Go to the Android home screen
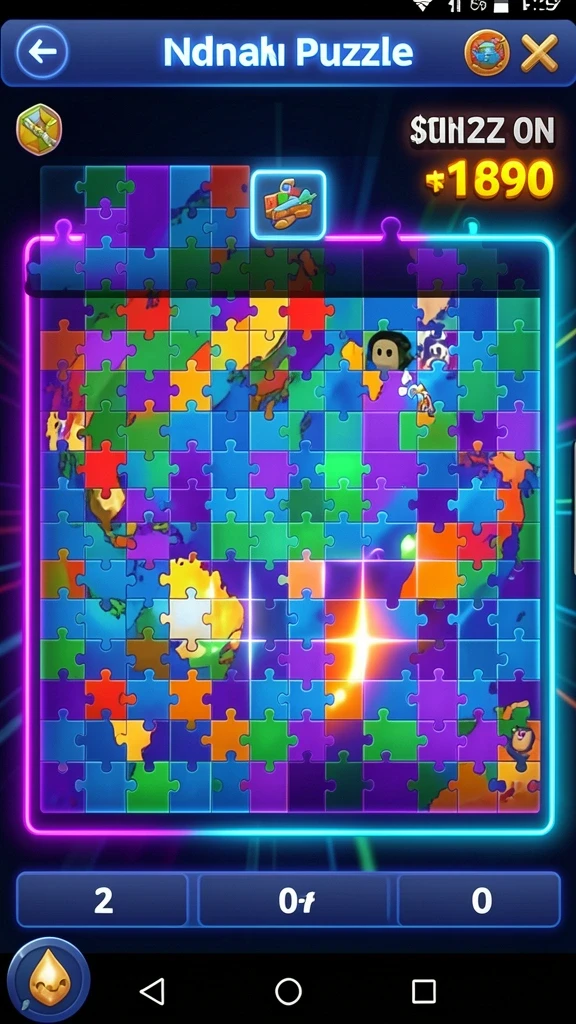Screen dimensions: 576x1024 coord(289,991)
